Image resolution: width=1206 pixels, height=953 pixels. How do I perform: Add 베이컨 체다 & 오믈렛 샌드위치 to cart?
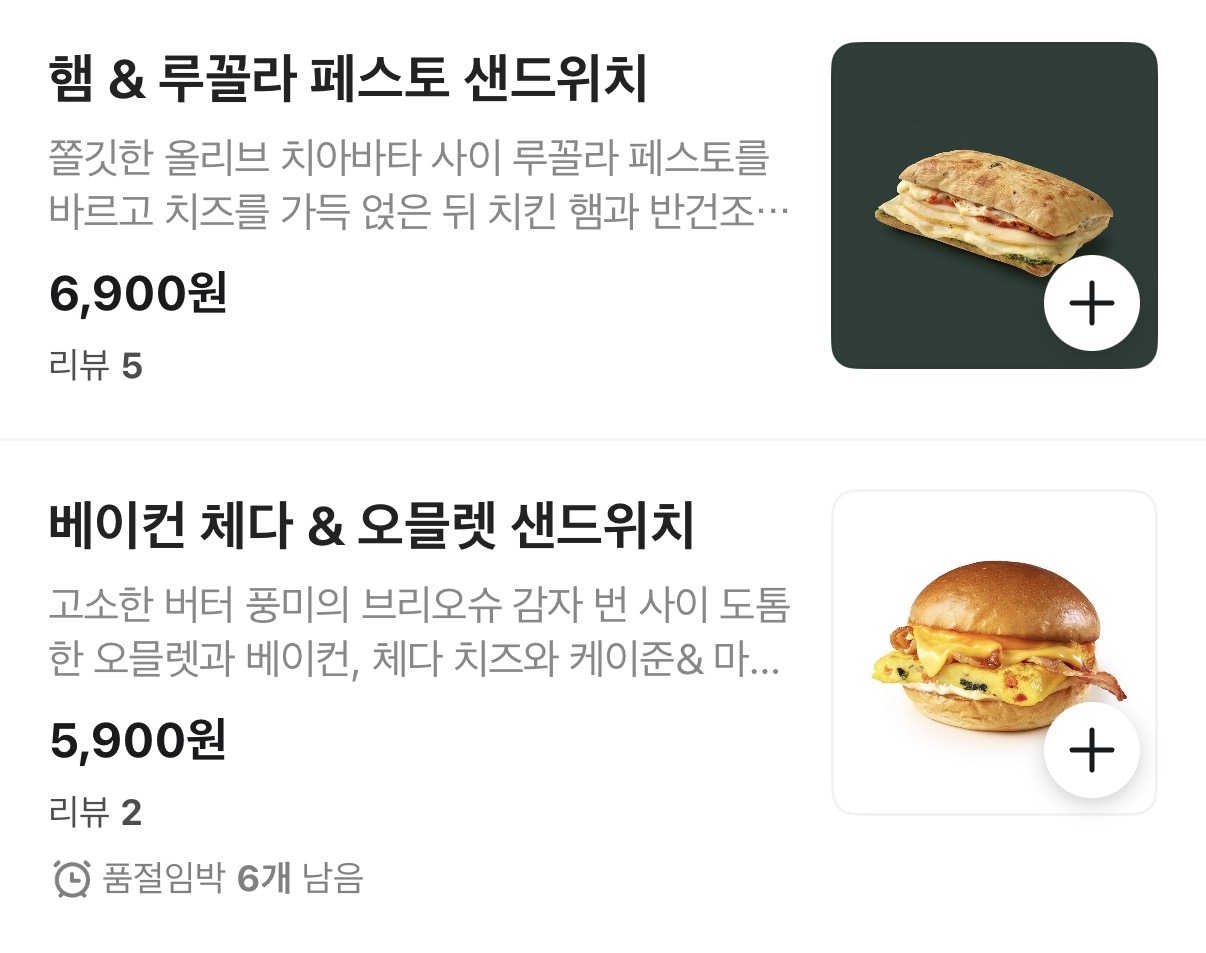click(x=1091, y=750)
